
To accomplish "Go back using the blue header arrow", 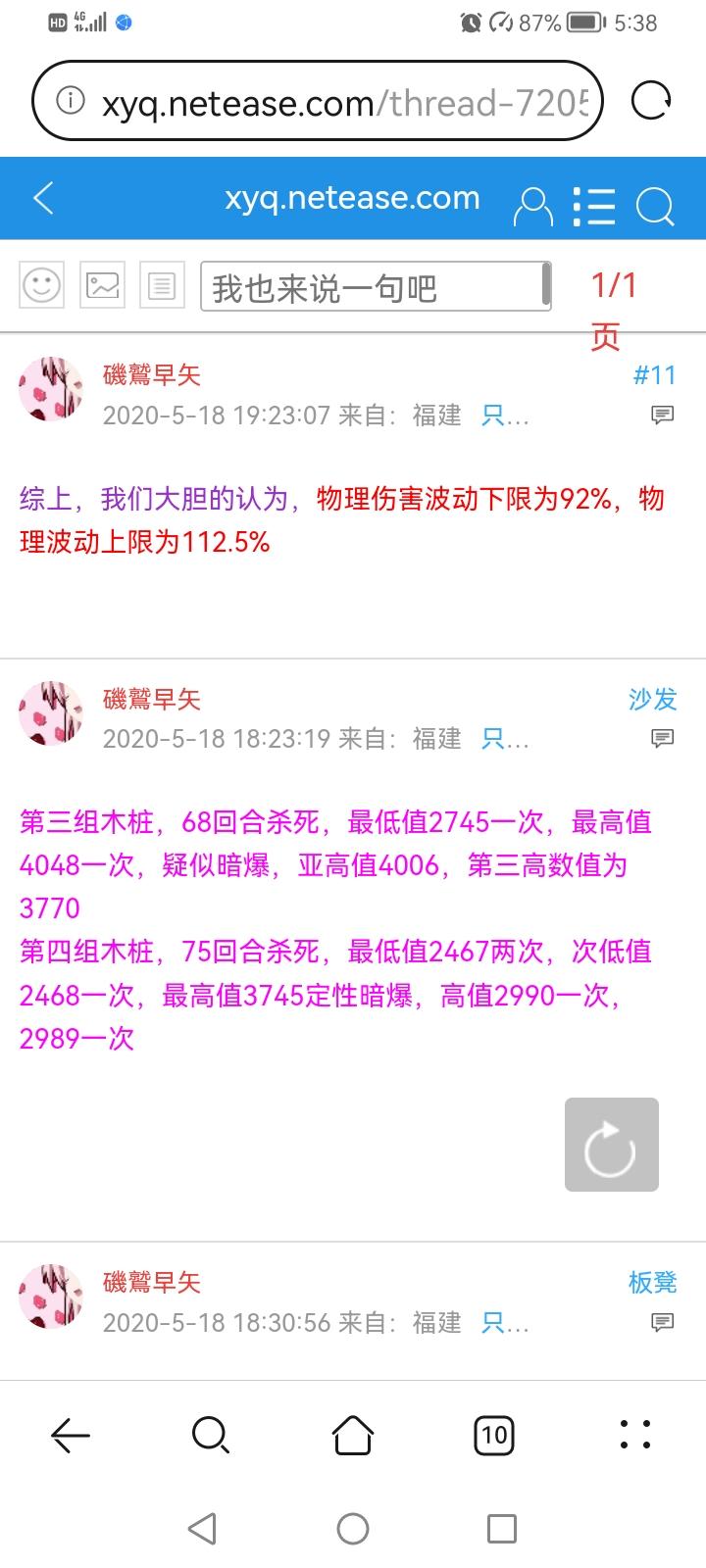I will [44, 198].
